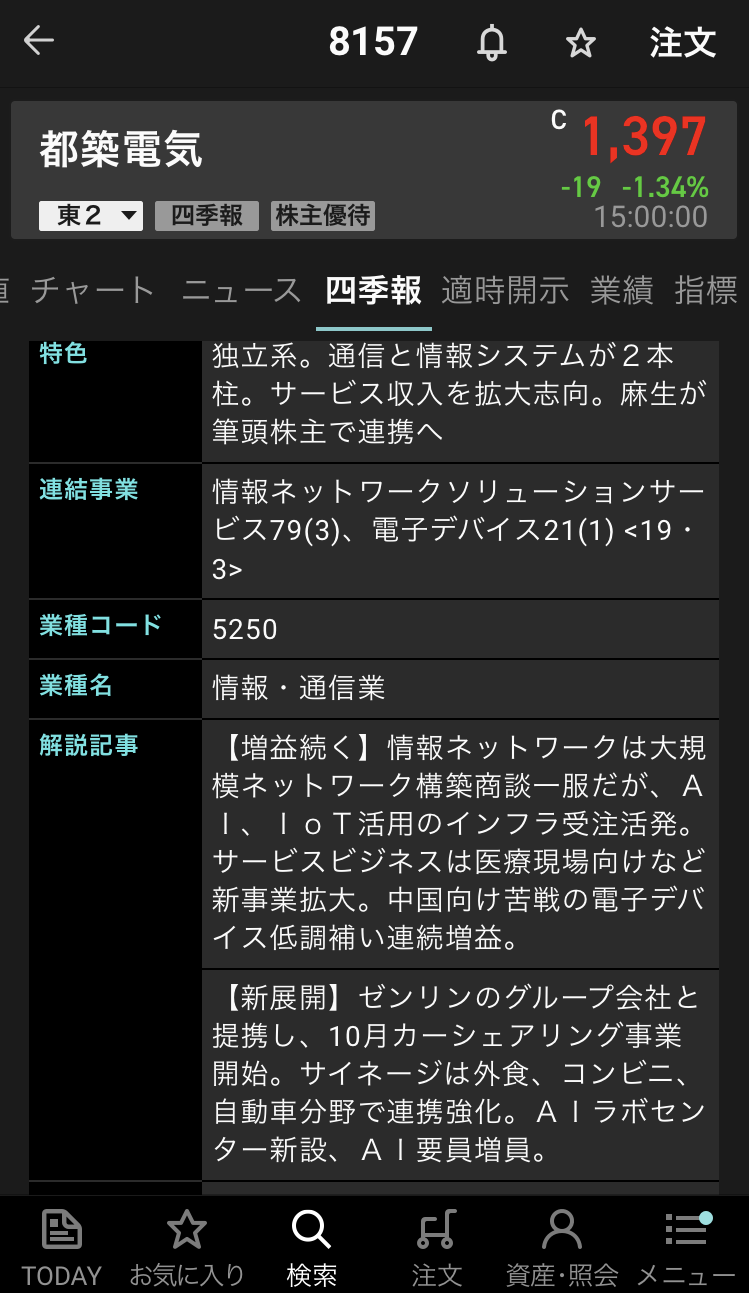
Task: Open 注文 in bottom navigation
Action: pos(437,1245)
